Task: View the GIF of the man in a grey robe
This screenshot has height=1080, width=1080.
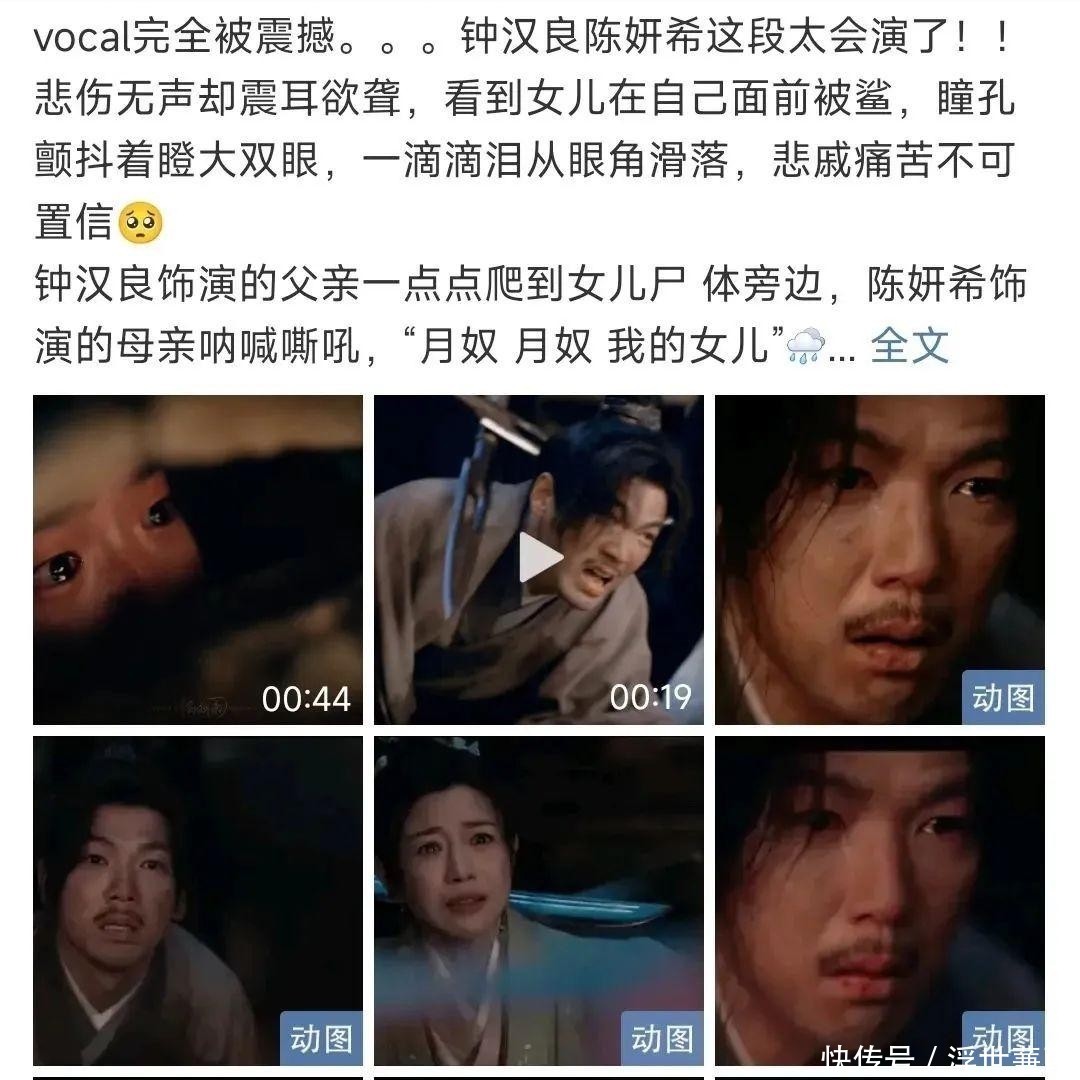Action: 198,900
